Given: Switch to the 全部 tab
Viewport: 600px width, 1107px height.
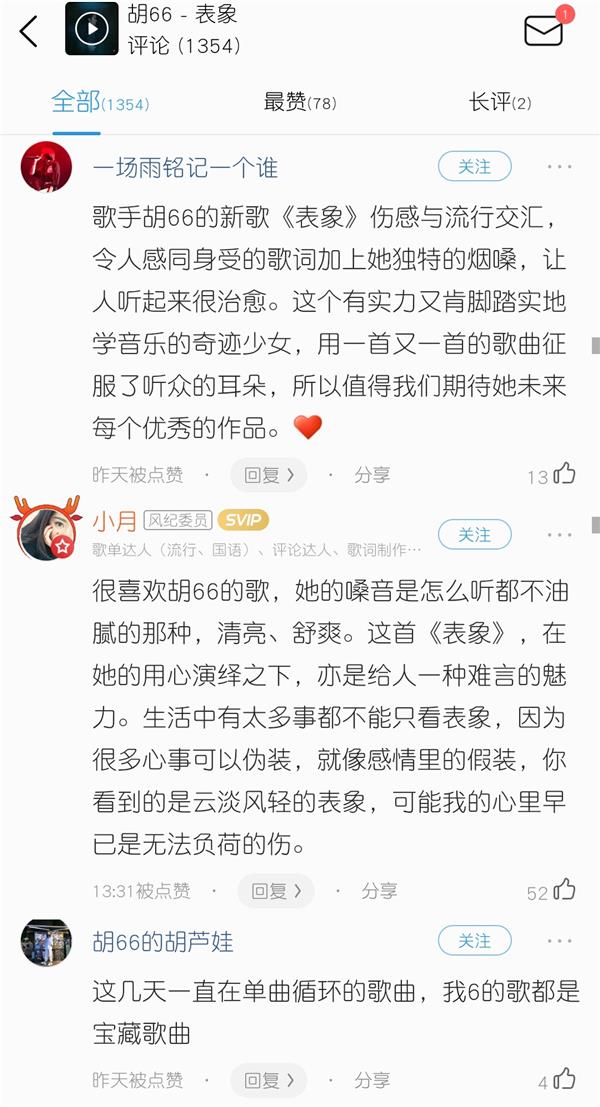Looking at the screenshot, I should pyautogui.click(x=99, y=102).
